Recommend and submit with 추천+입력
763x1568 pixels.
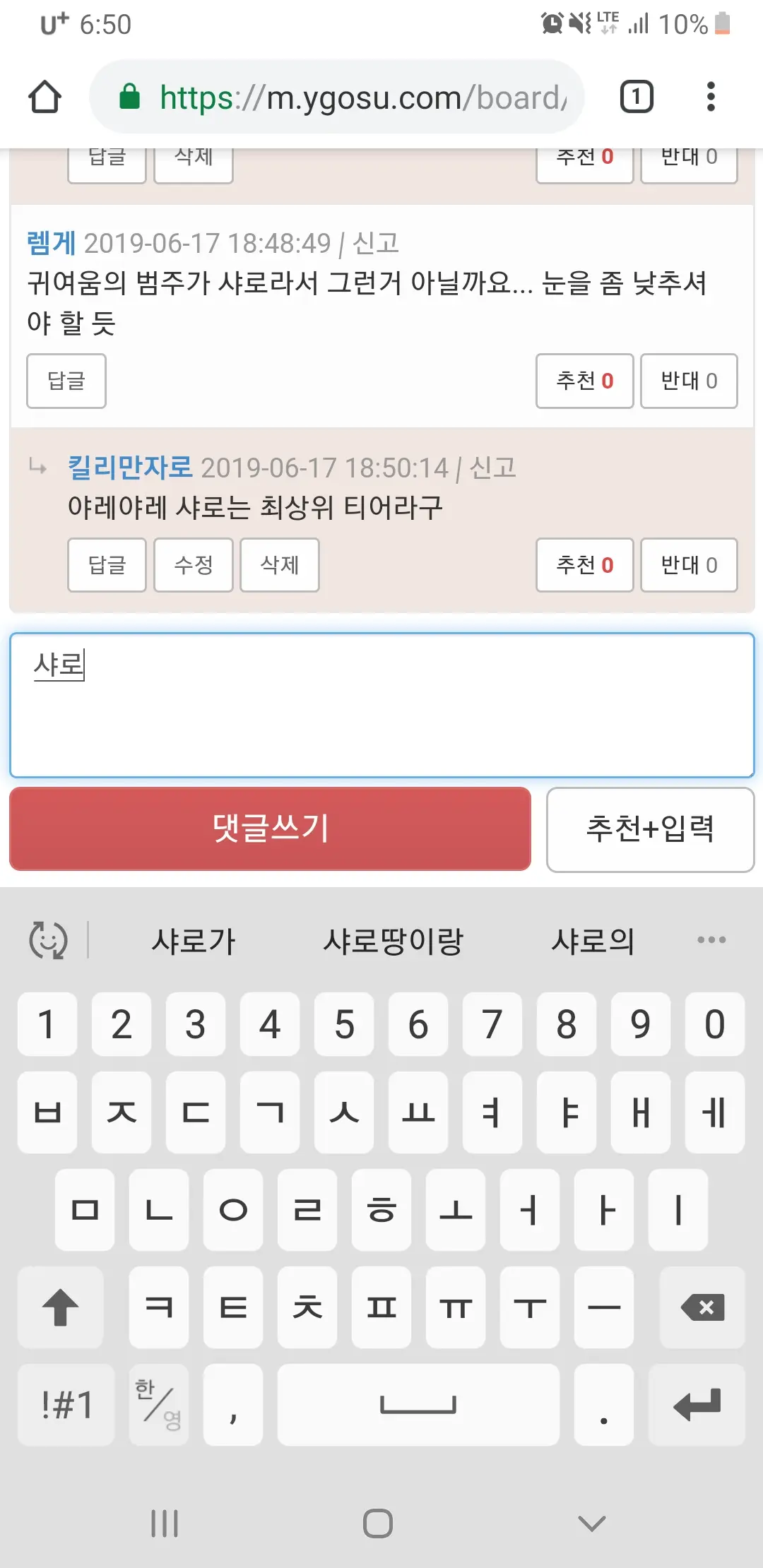[x=650, y=829]
